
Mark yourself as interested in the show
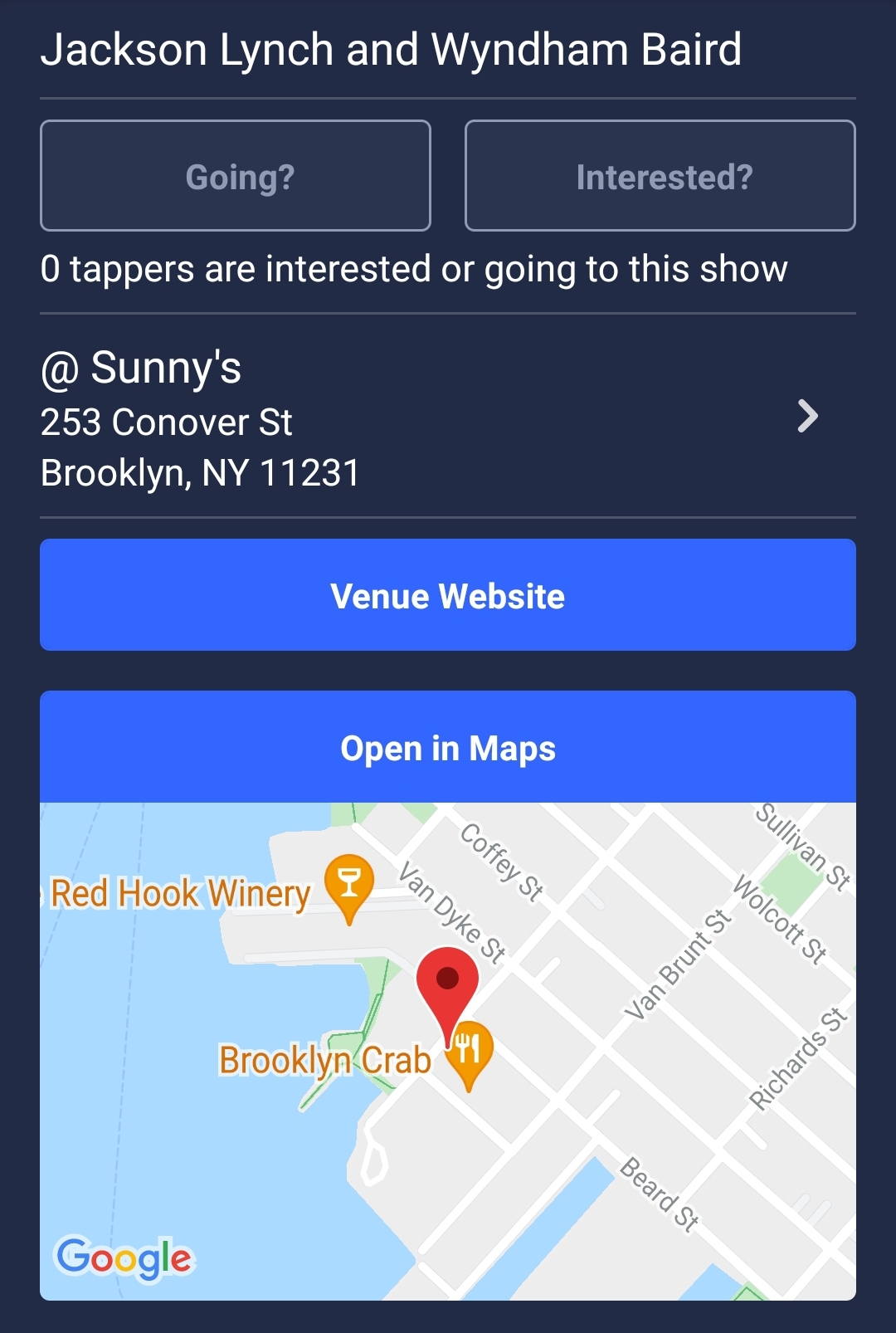tap(660, 175)
